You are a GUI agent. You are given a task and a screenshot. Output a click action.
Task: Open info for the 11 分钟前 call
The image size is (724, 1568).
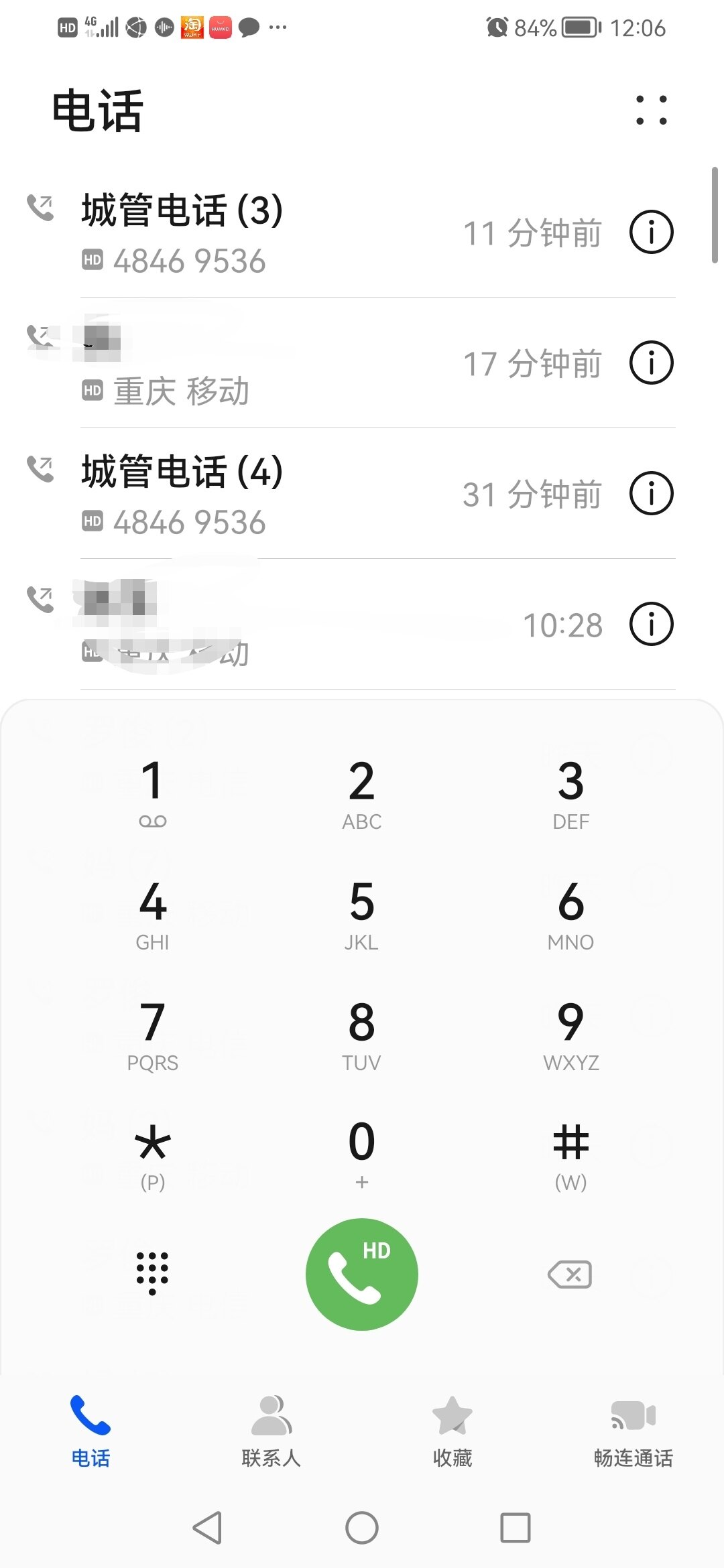tap(651, 232)
